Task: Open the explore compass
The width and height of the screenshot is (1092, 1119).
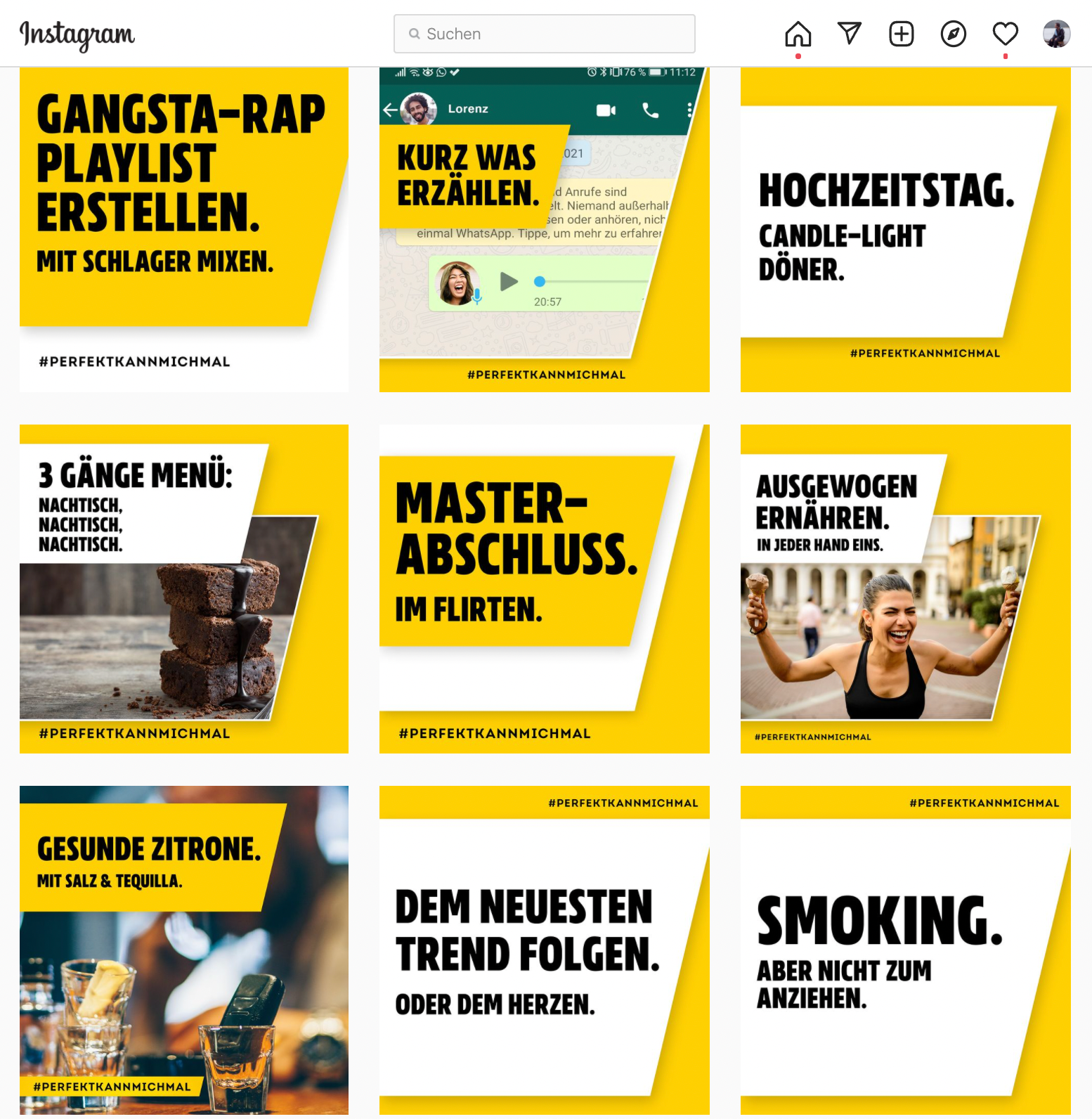Action: tap(953, 34)
